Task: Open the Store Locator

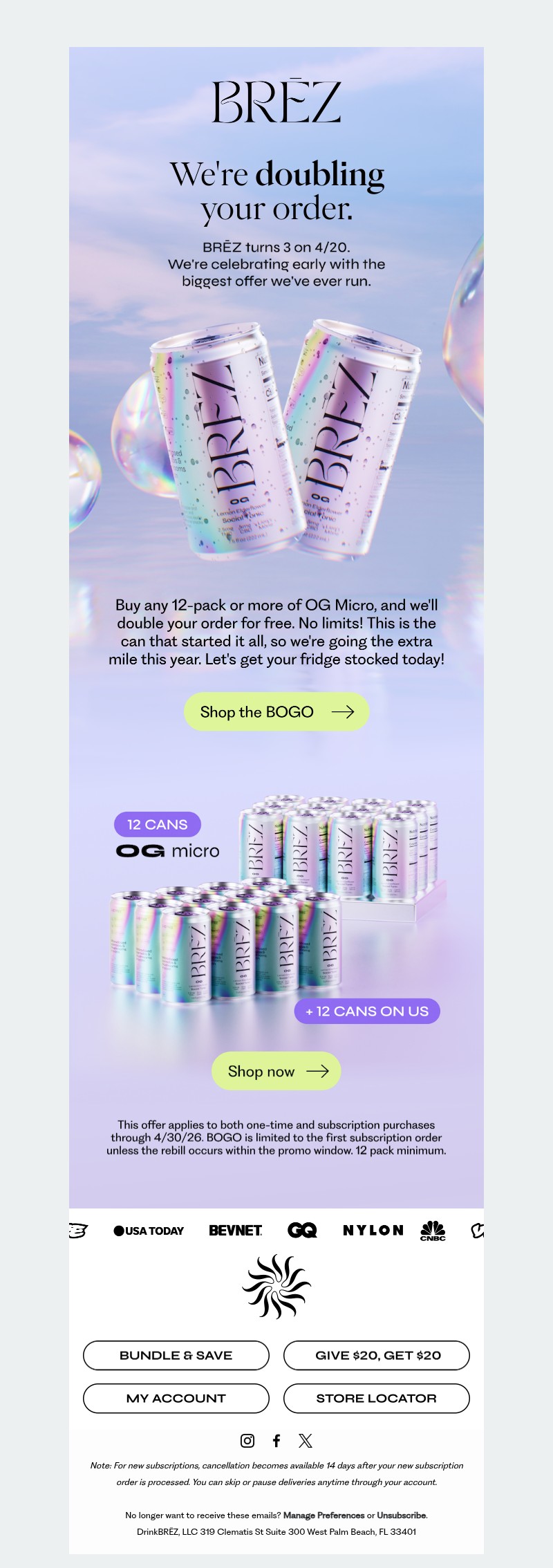Action: tap(377, 1398)
